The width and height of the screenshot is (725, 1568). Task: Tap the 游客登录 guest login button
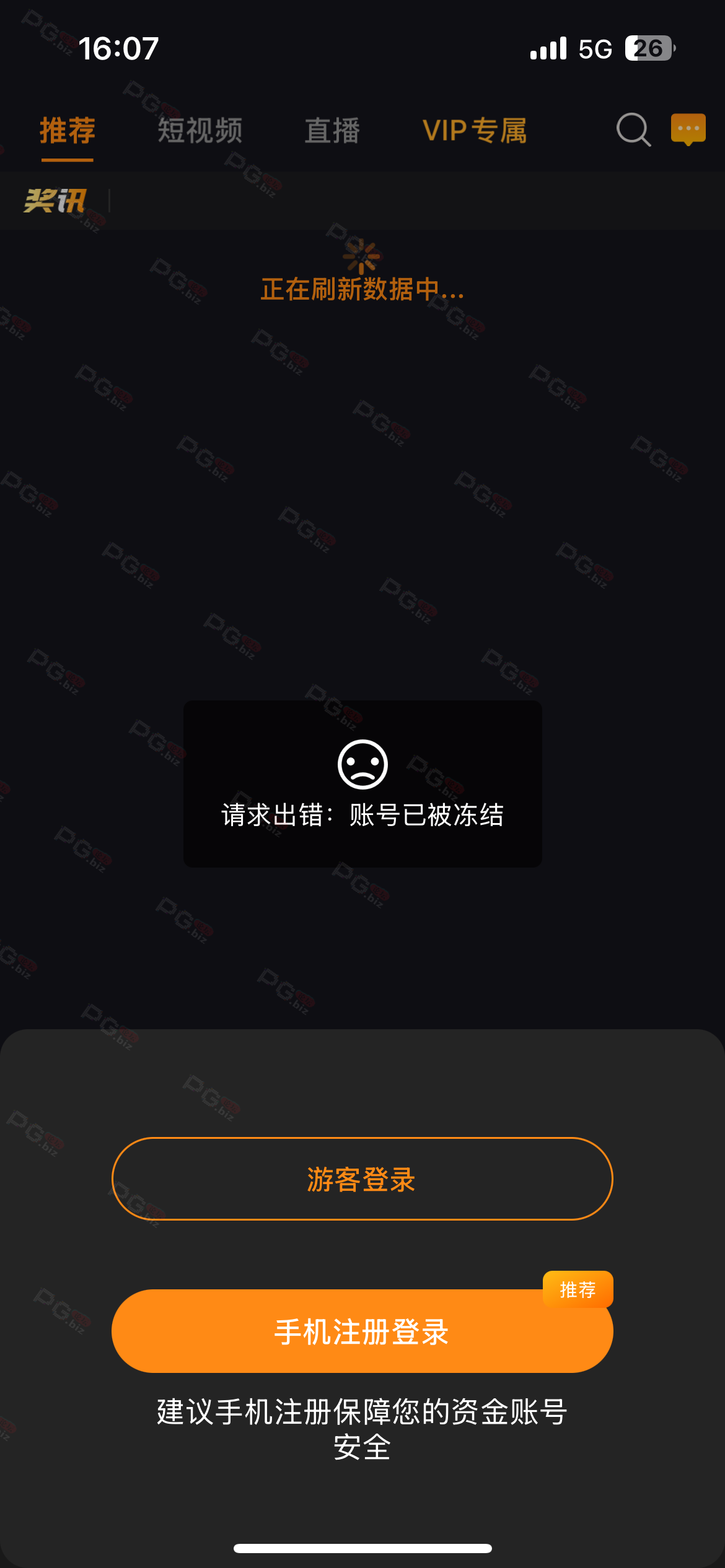362,1178
